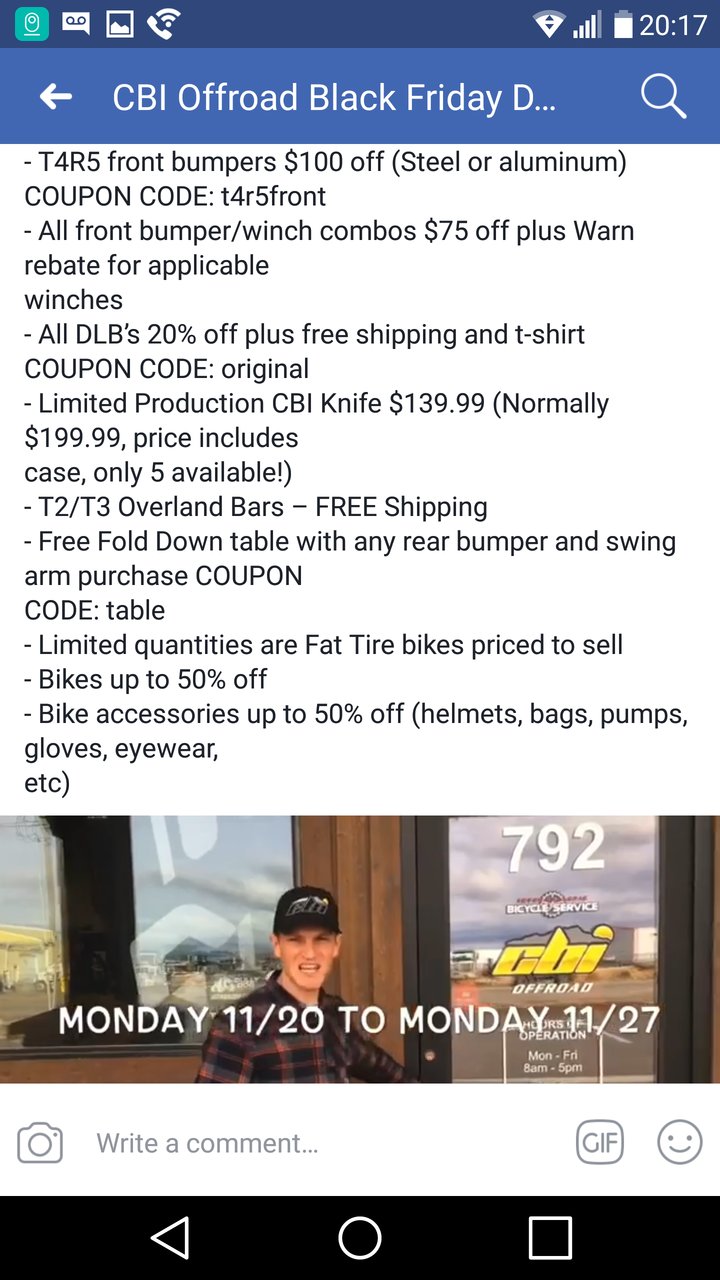Play the CBI Offroad video
Viewport: 720px width, 1280px height.
coord(360,949)
